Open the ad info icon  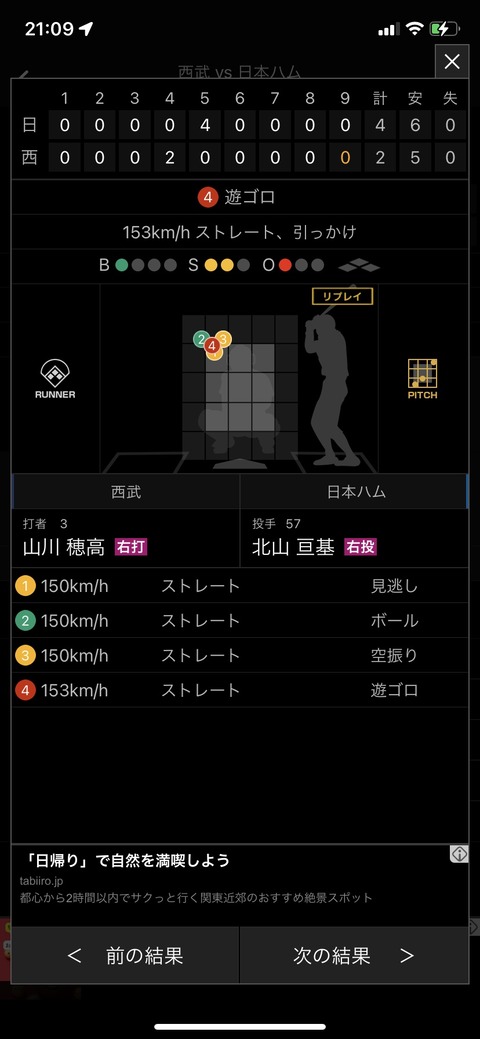pos(459,854)
